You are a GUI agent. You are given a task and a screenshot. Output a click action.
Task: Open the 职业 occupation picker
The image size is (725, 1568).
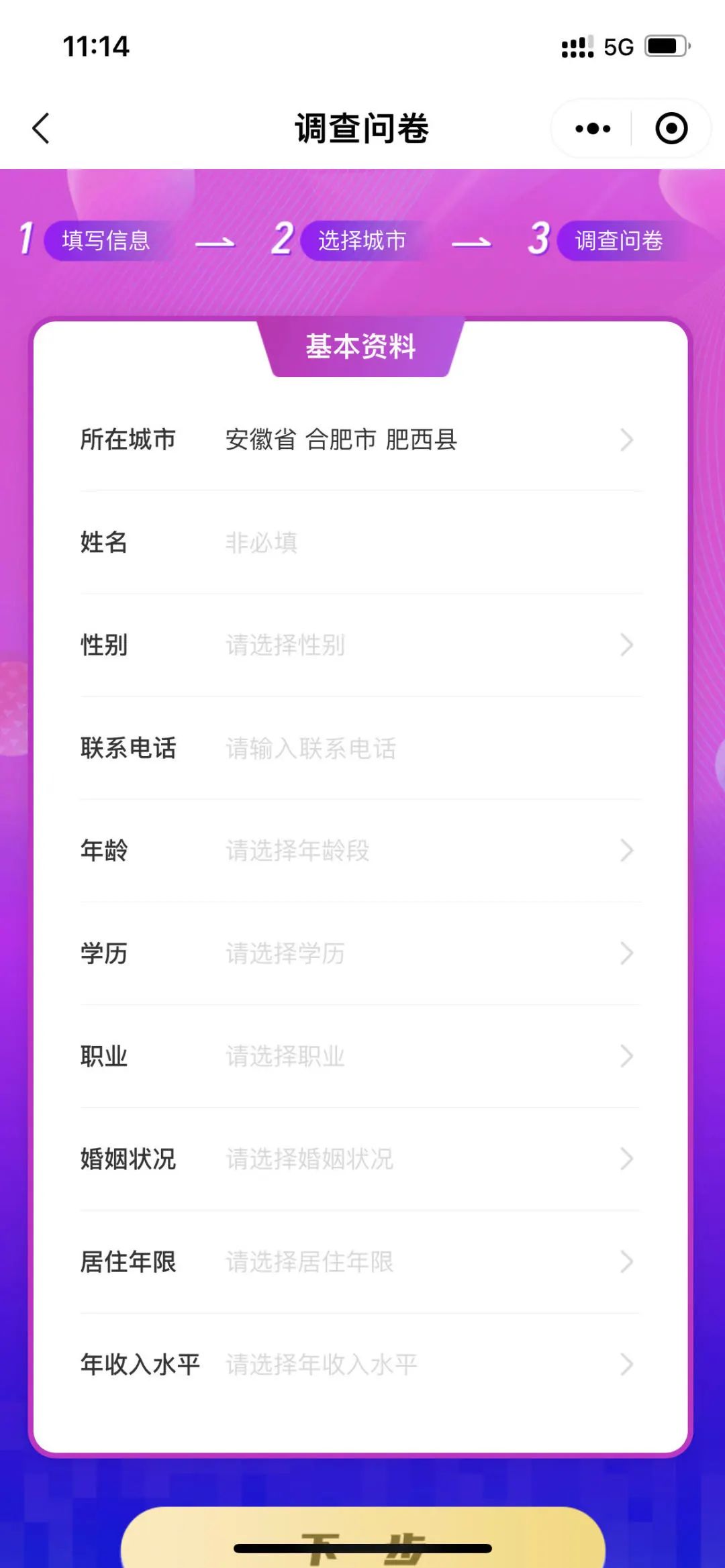[362, 1056]
